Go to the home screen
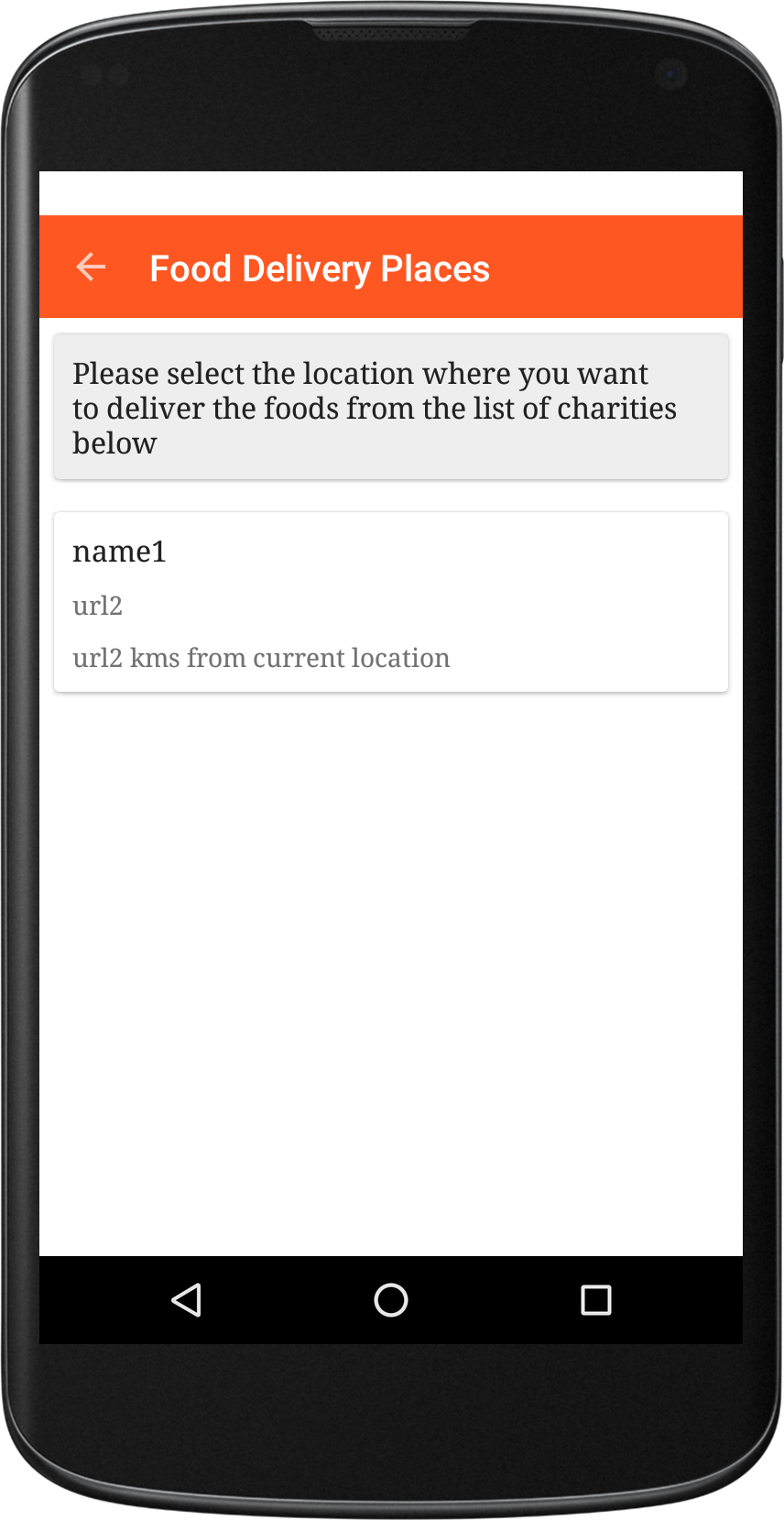The width and height of the screenshot is (784, 1520). [x=391, y=1299]
